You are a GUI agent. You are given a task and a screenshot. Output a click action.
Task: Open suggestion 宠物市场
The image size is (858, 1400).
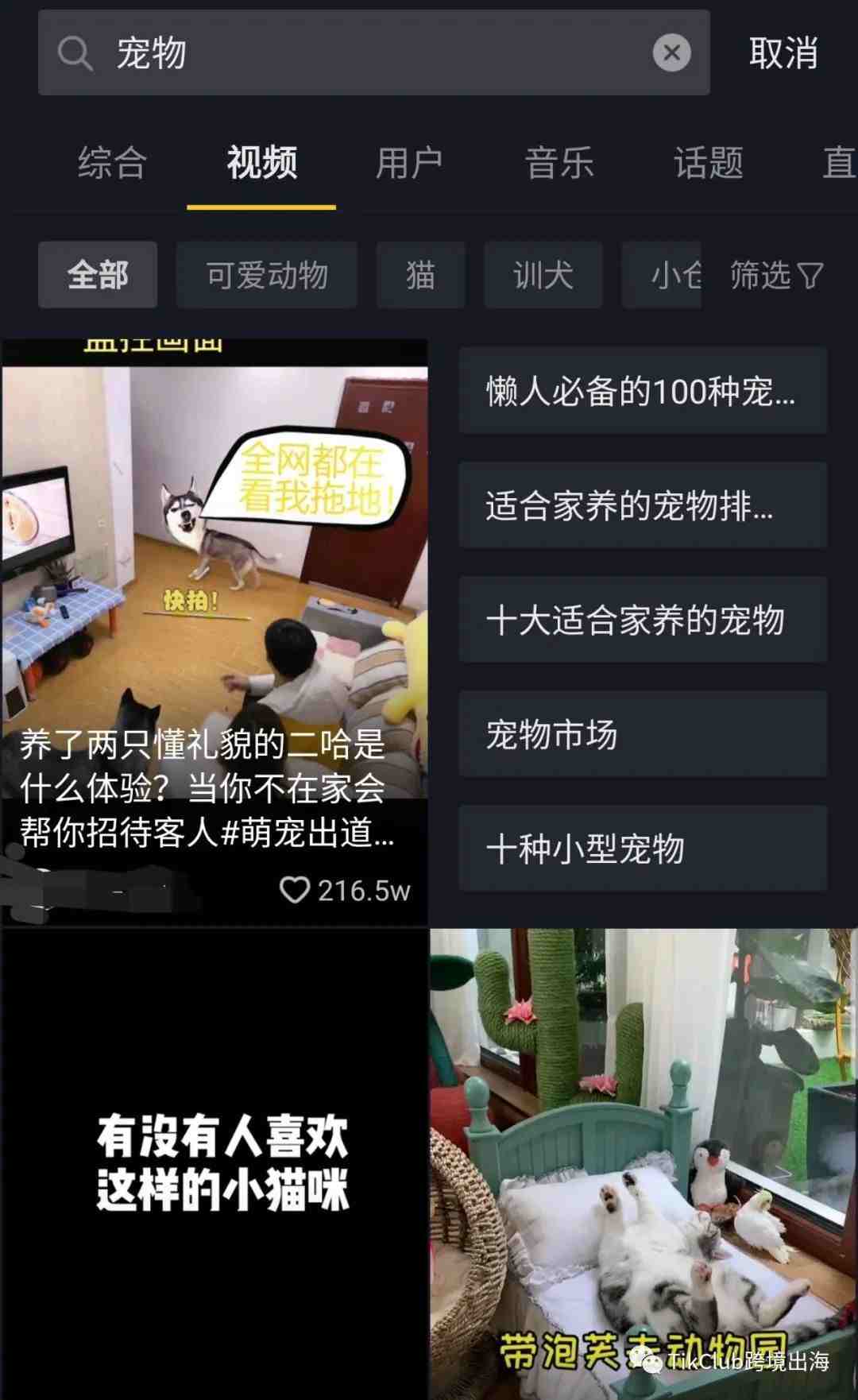[x=642, y=734]
